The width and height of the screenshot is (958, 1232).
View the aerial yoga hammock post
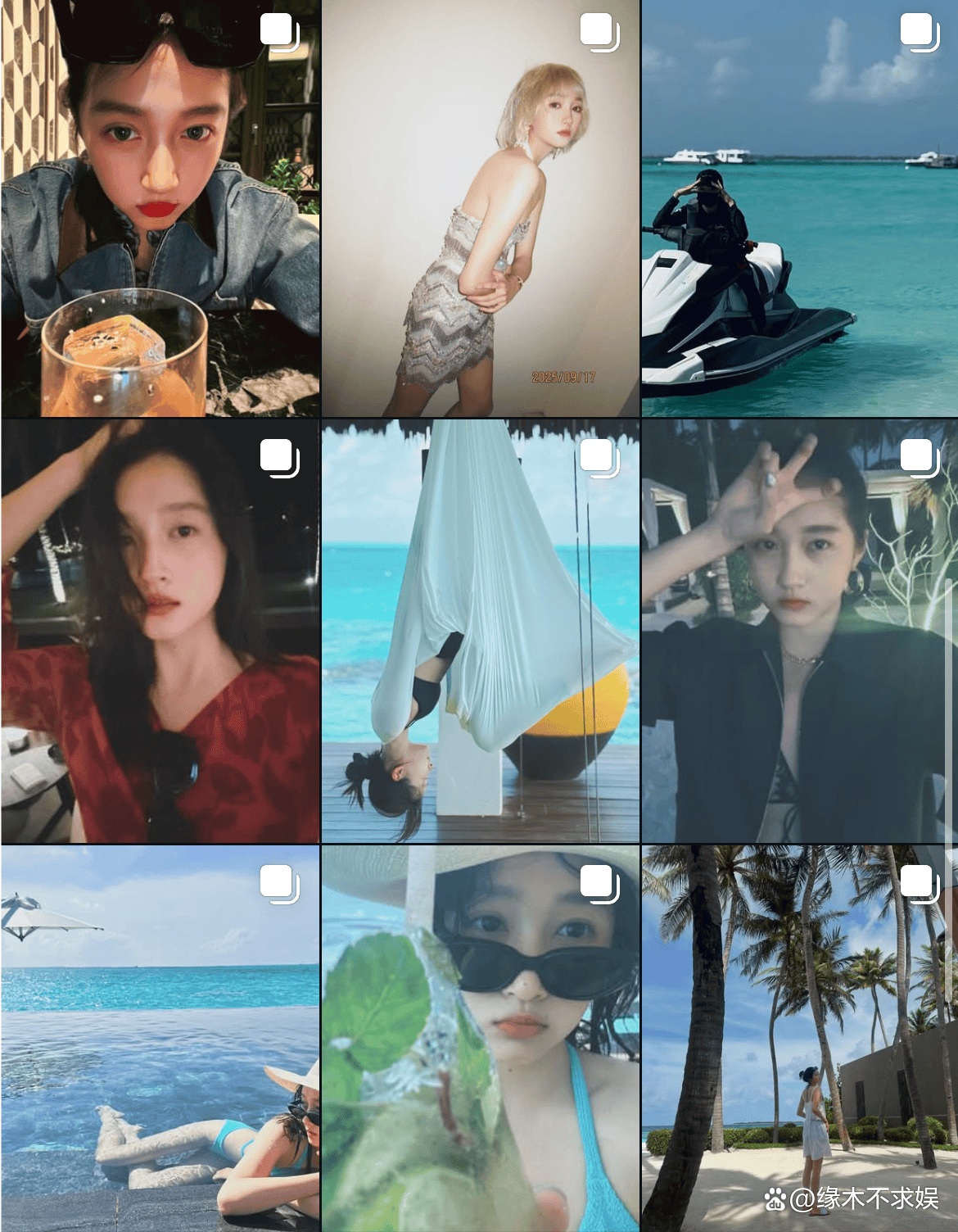click(480, 632)
